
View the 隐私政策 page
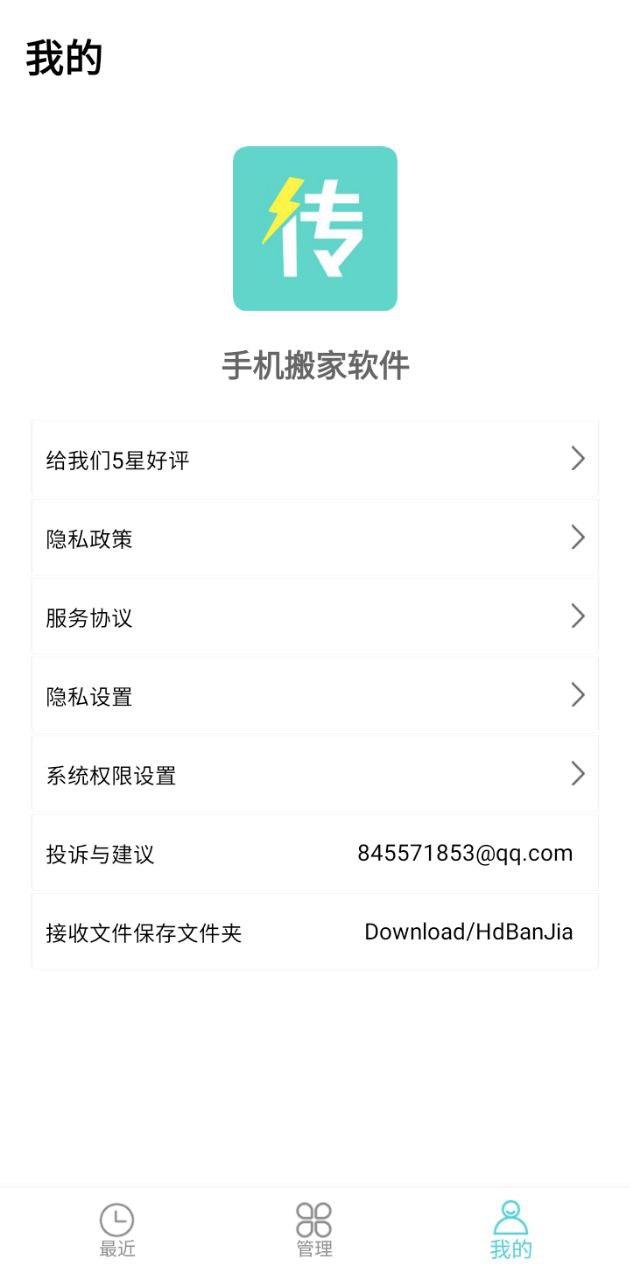point(315,539)
